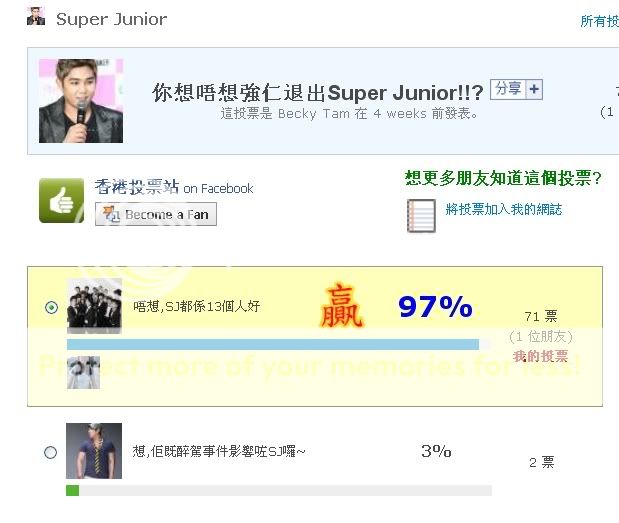Open 將投票加入我的網誌 link
Viewport: 619px width, 523px height.
pos(503,210)
